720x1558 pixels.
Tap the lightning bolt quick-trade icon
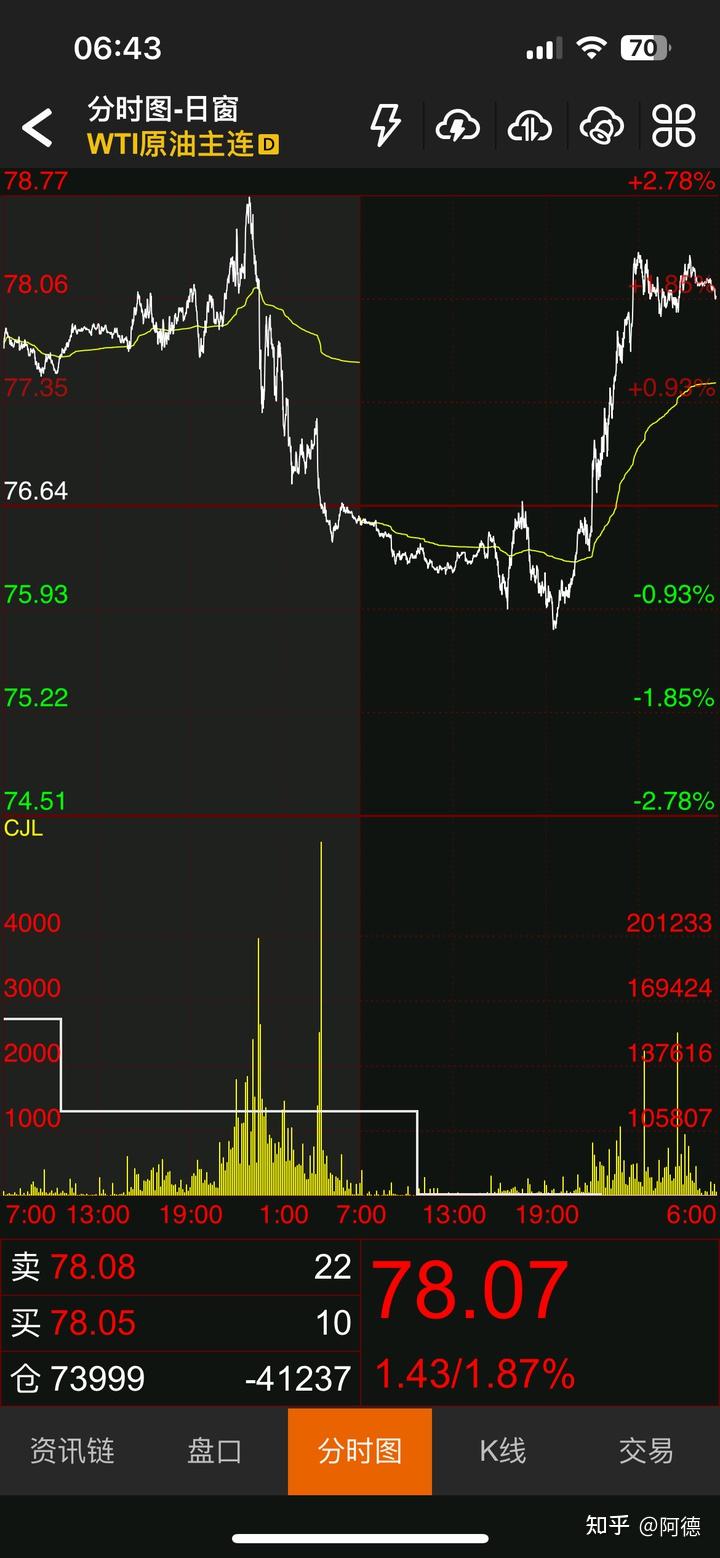tap(385, 127)
